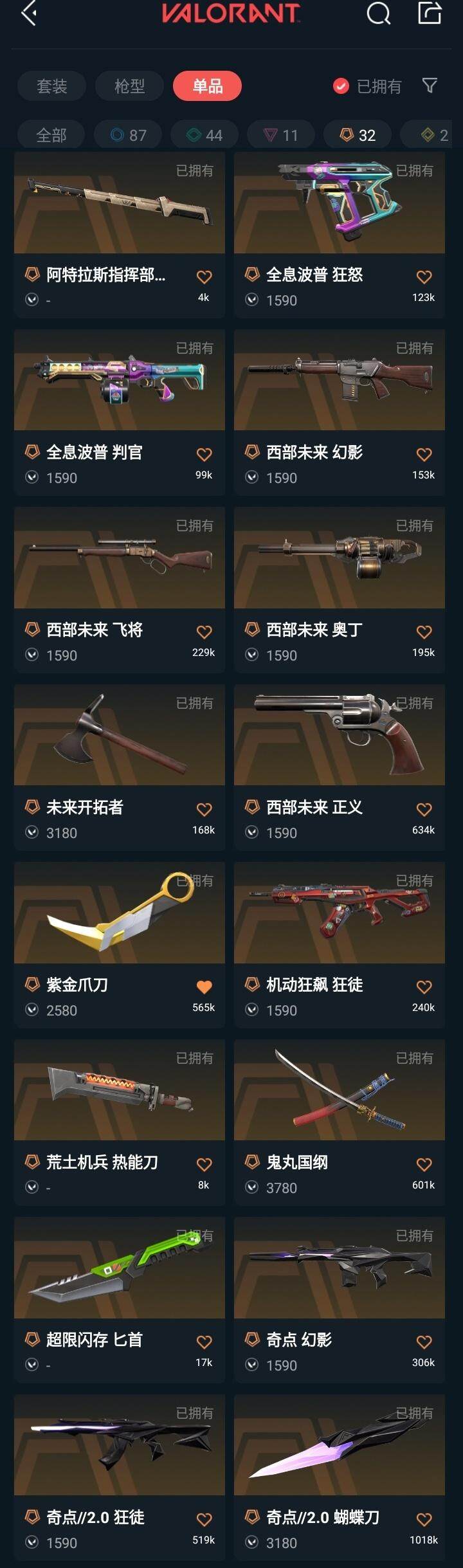Select the 全部 rarity chip

pyautogui.click(x=51, y=135)
